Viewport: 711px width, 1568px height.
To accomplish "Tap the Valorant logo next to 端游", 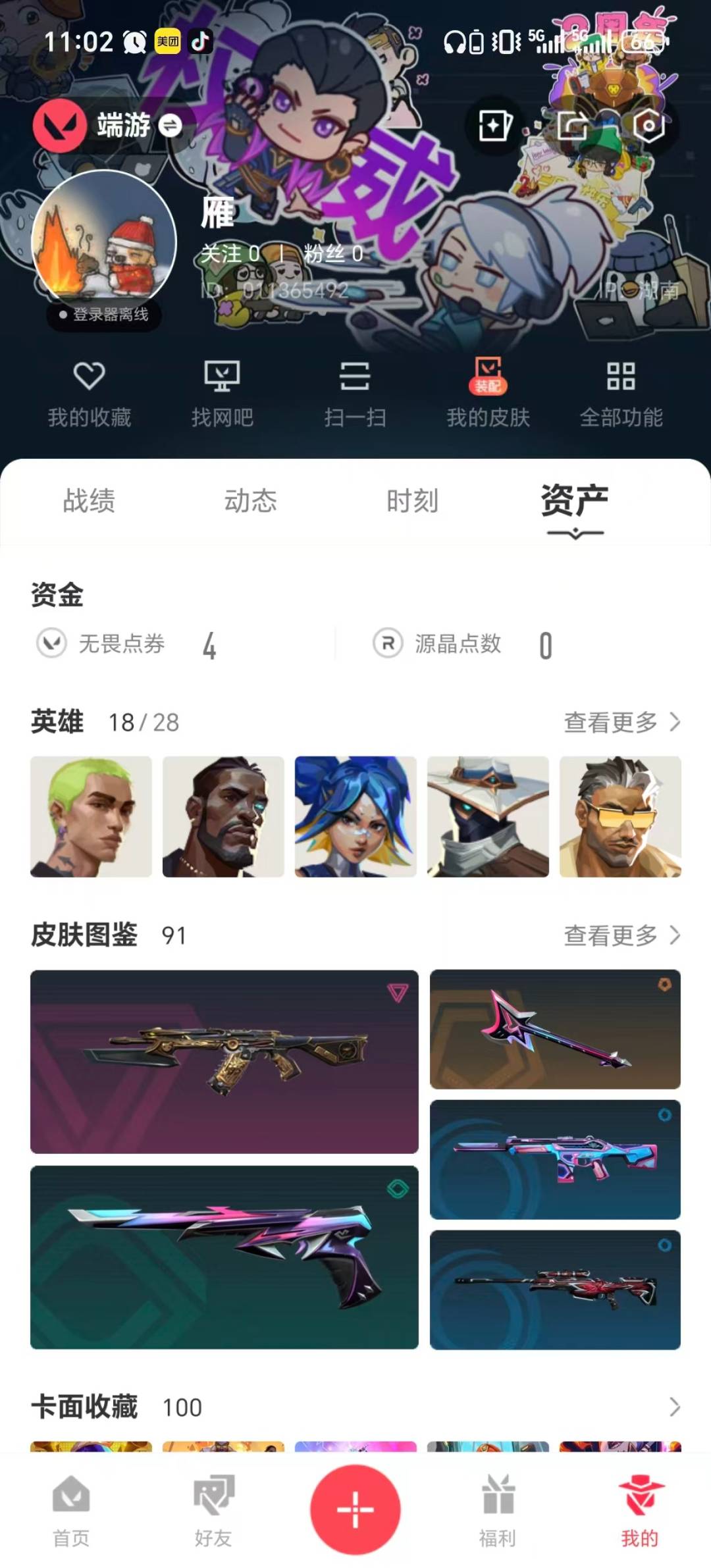I will pos(59,126).
